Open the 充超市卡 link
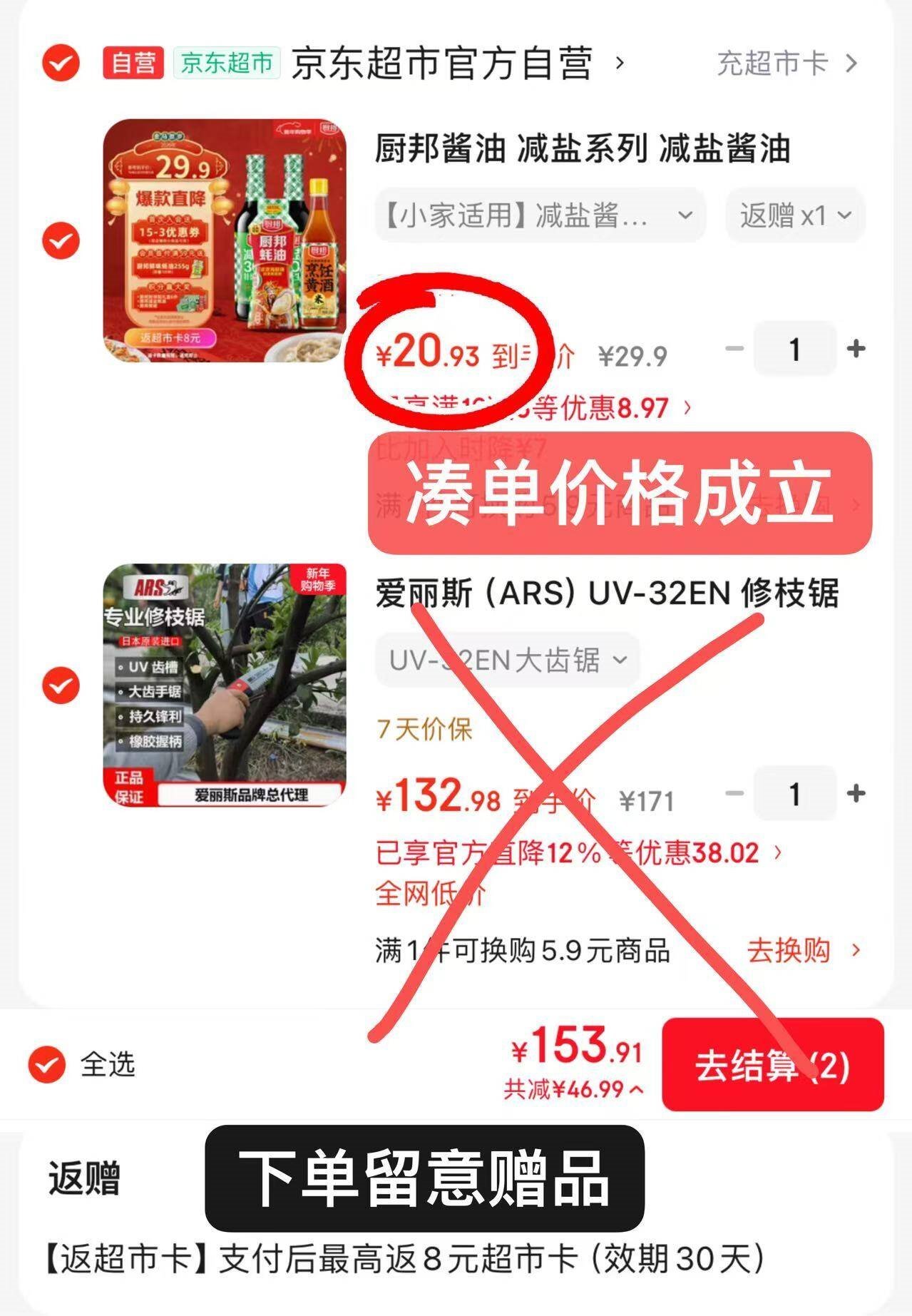The width and height of the screenshot is (912, 1316). (785, 63)
